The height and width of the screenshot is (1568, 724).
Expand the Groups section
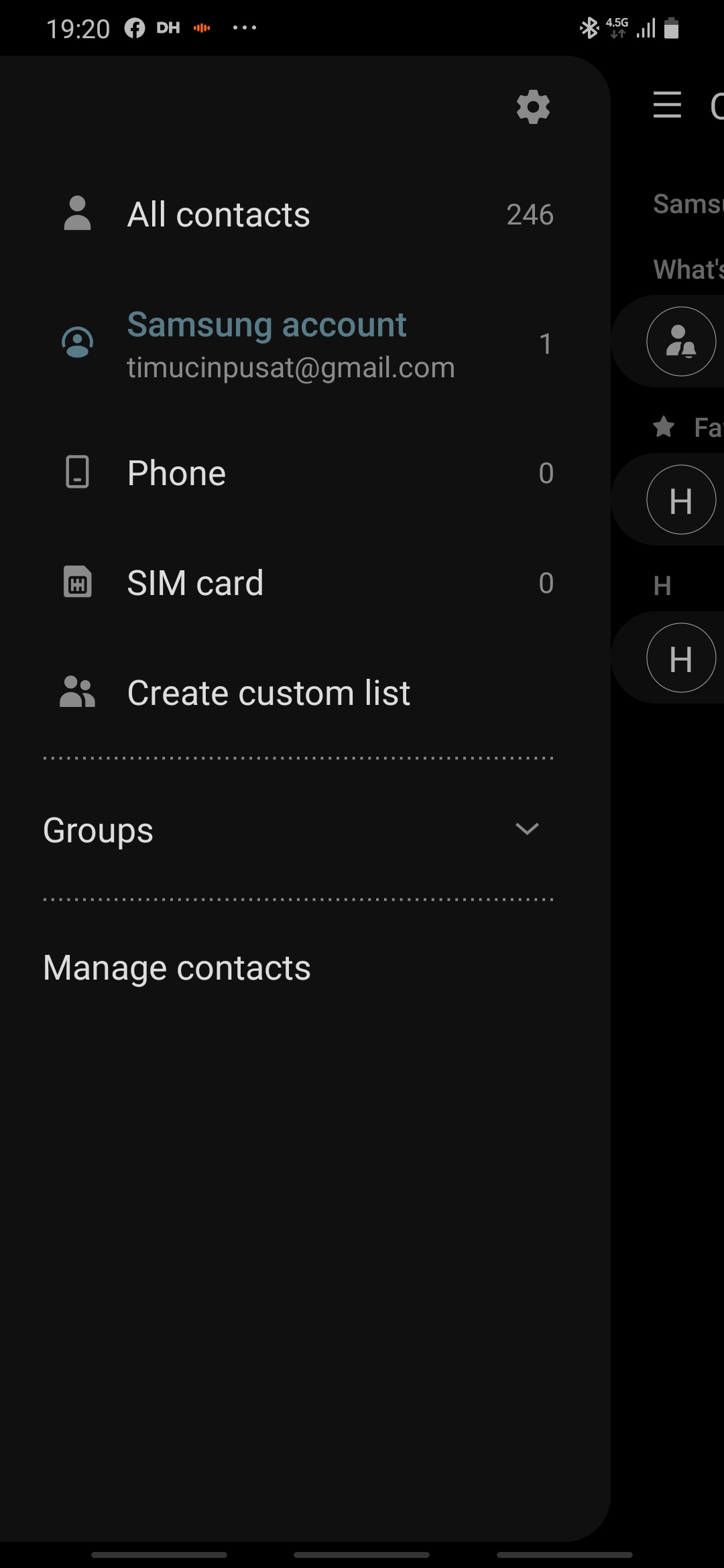298,830
